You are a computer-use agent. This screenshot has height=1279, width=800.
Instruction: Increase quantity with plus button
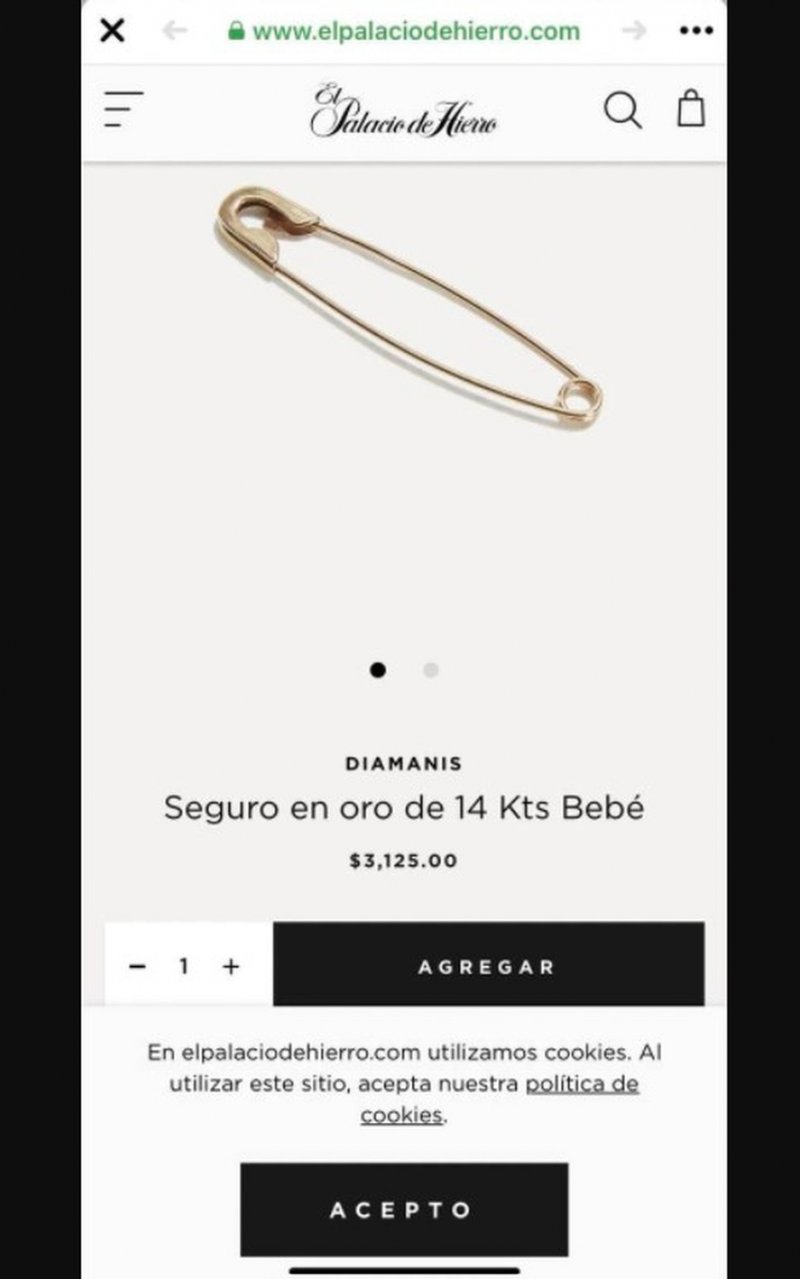[x=231, y=966]
